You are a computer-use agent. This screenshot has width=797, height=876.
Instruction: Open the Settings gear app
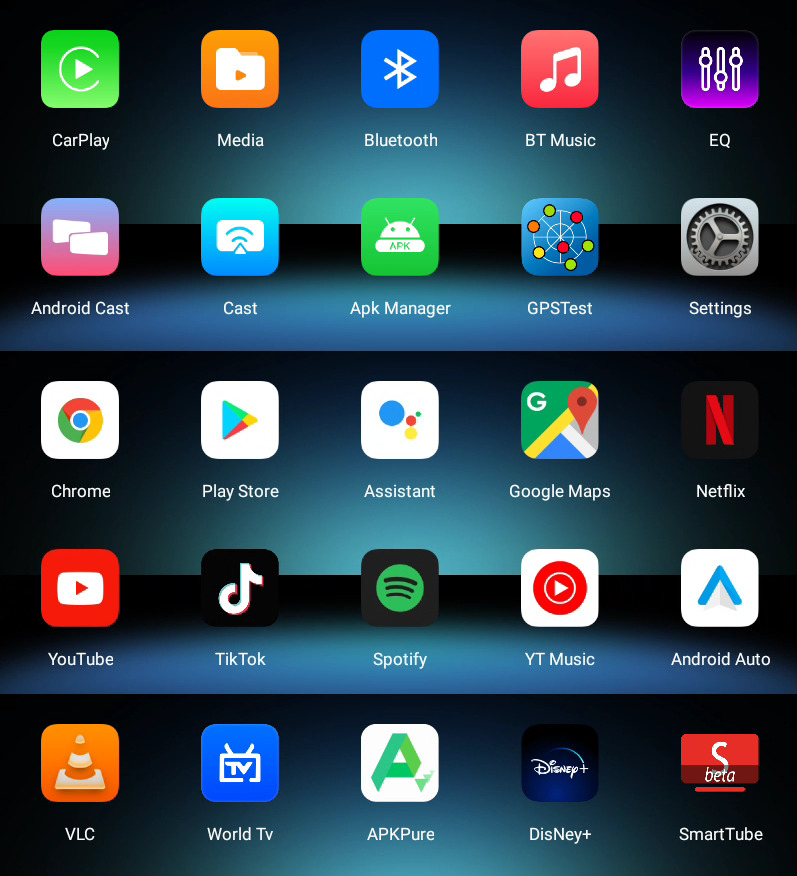click(720, 237)
